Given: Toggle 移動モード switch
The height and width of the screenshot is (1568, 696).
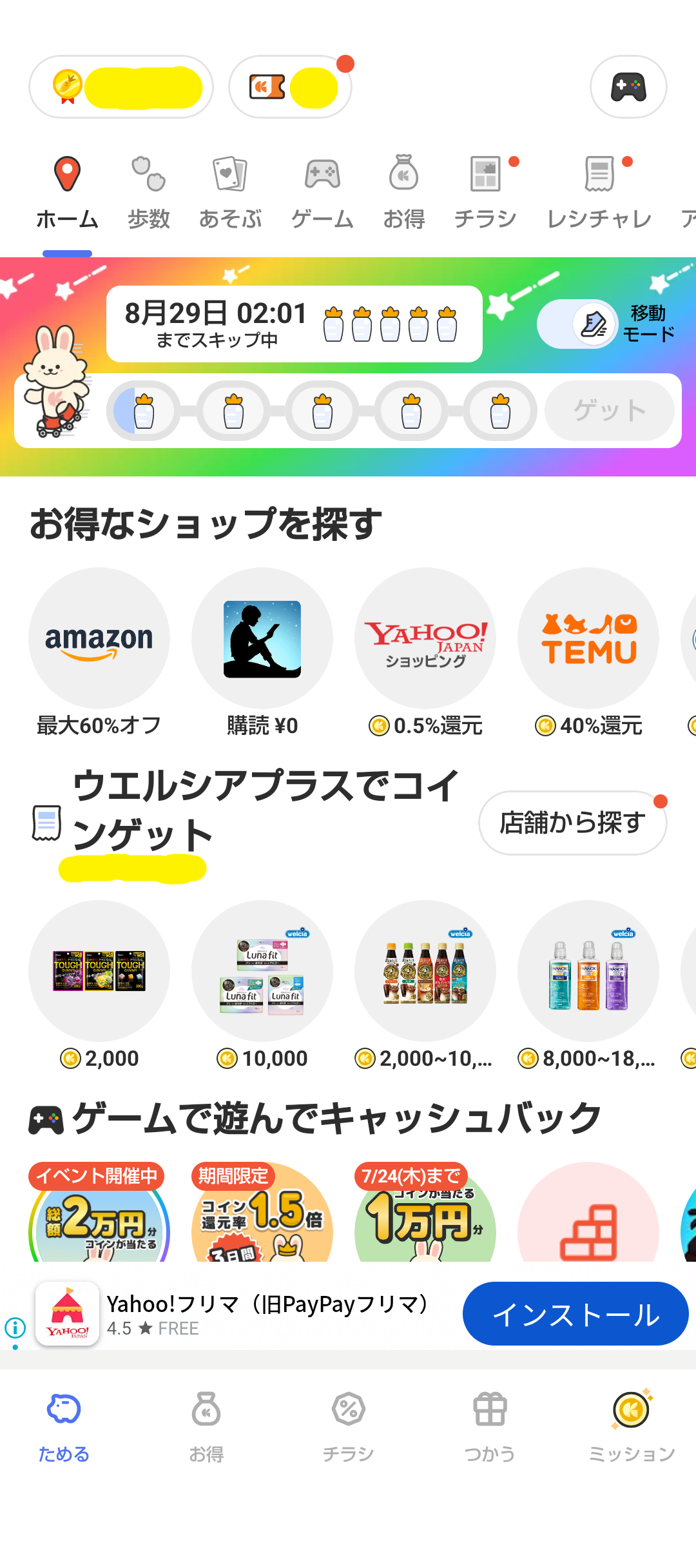Looking at the screenshot, I should [579, 324].
